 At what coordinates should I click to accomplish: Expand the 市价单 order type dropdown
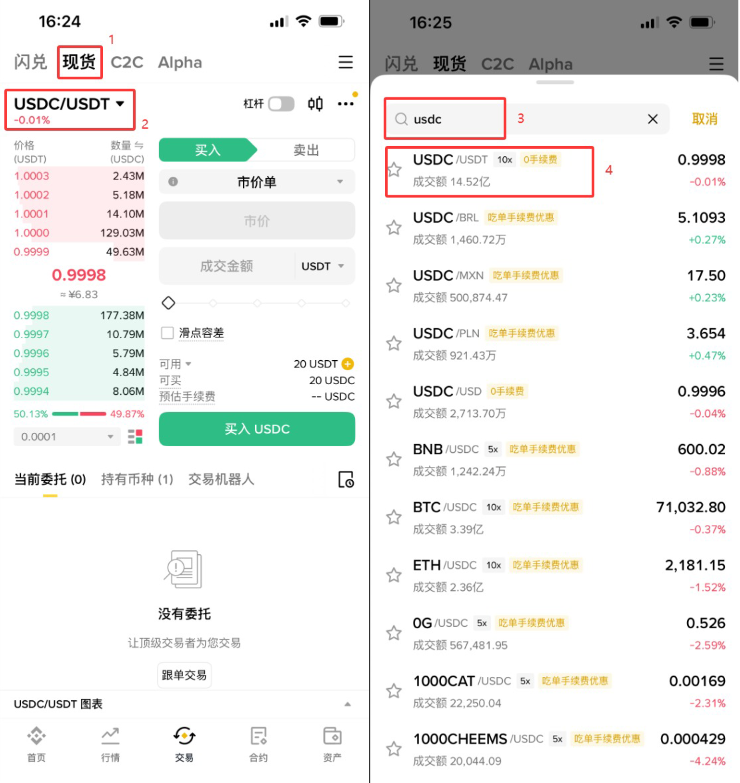(257, 182)
